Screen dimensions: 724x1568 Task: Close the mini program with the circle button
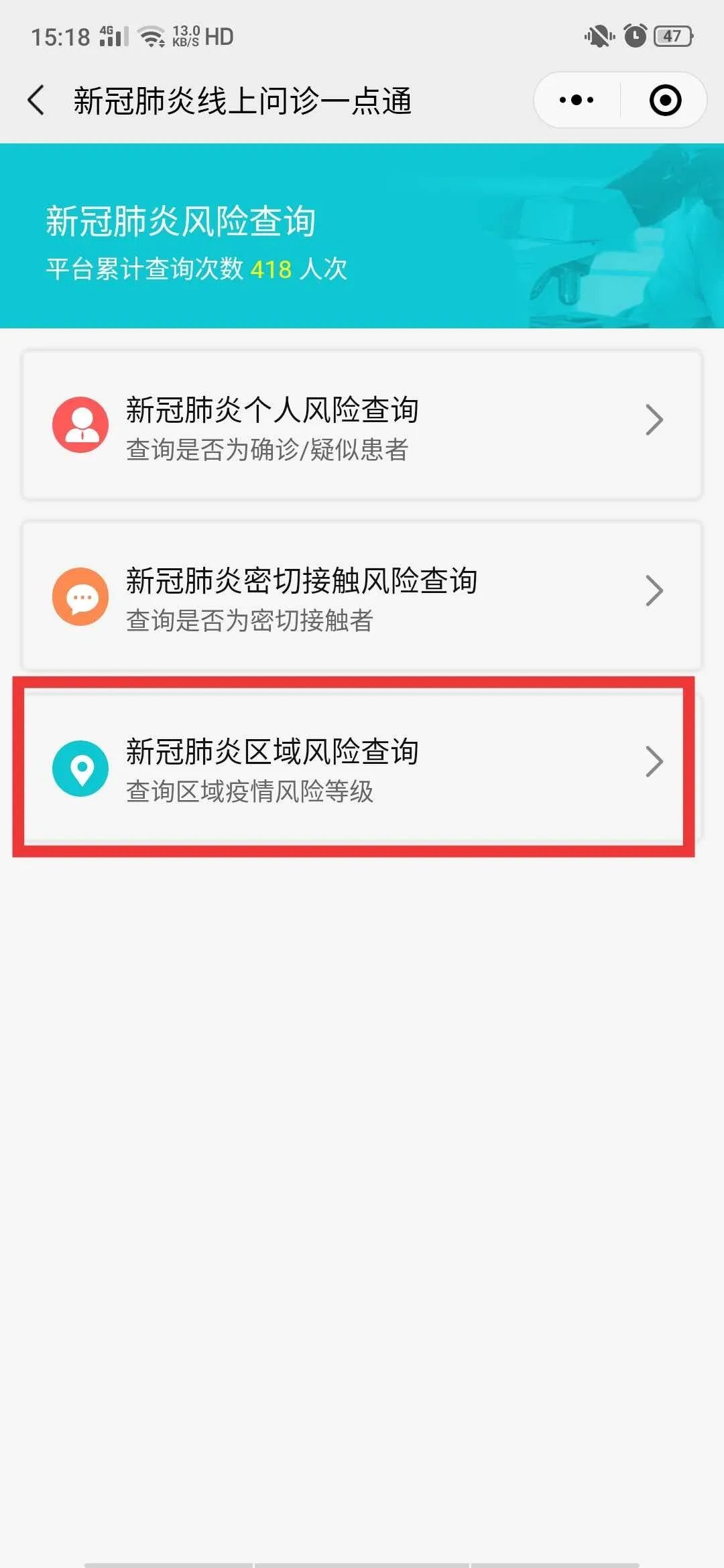click(x=665, y=101)
